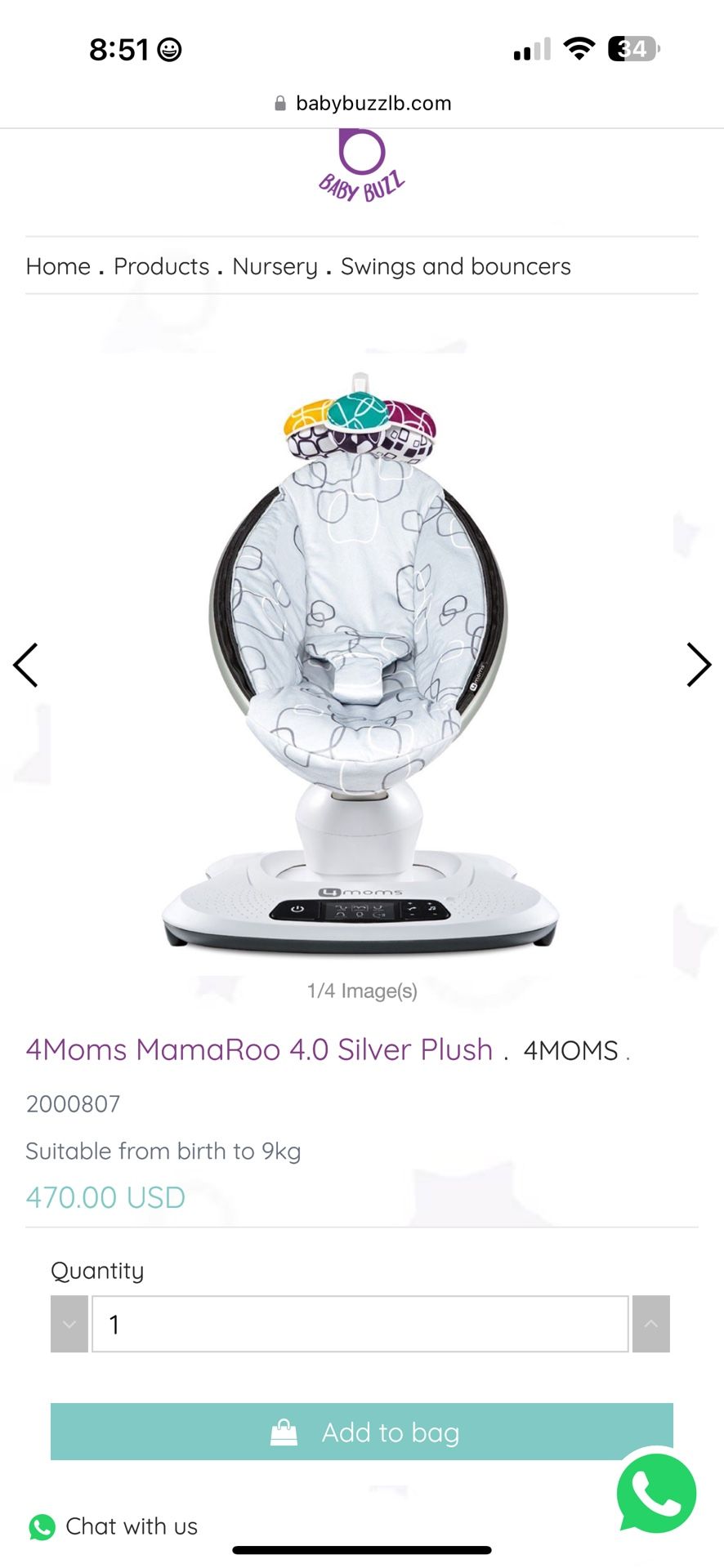Increase the quantity by one
The image size is (724, 1568).
pyautogui.click(x=651, y=1324)
